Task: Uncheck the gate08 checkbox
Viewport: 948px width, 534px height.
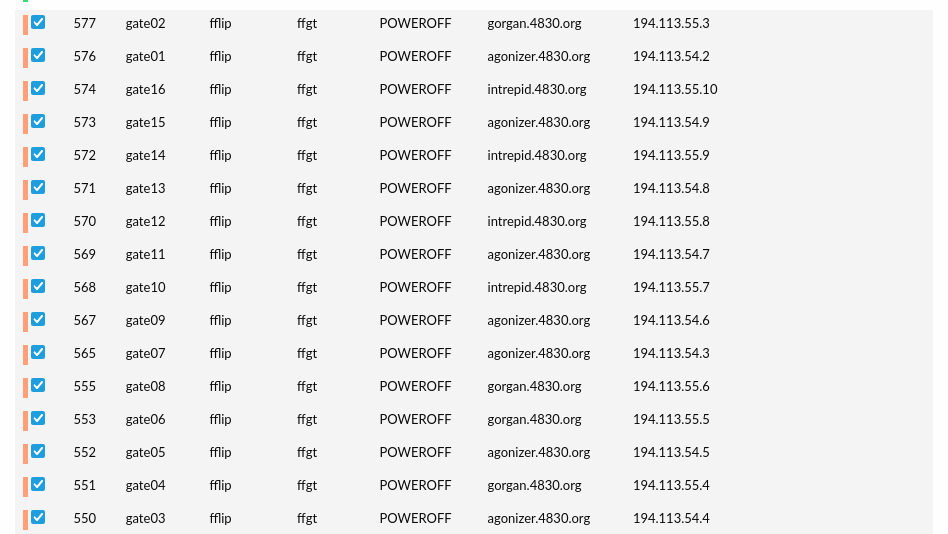Action: point(38,385)
